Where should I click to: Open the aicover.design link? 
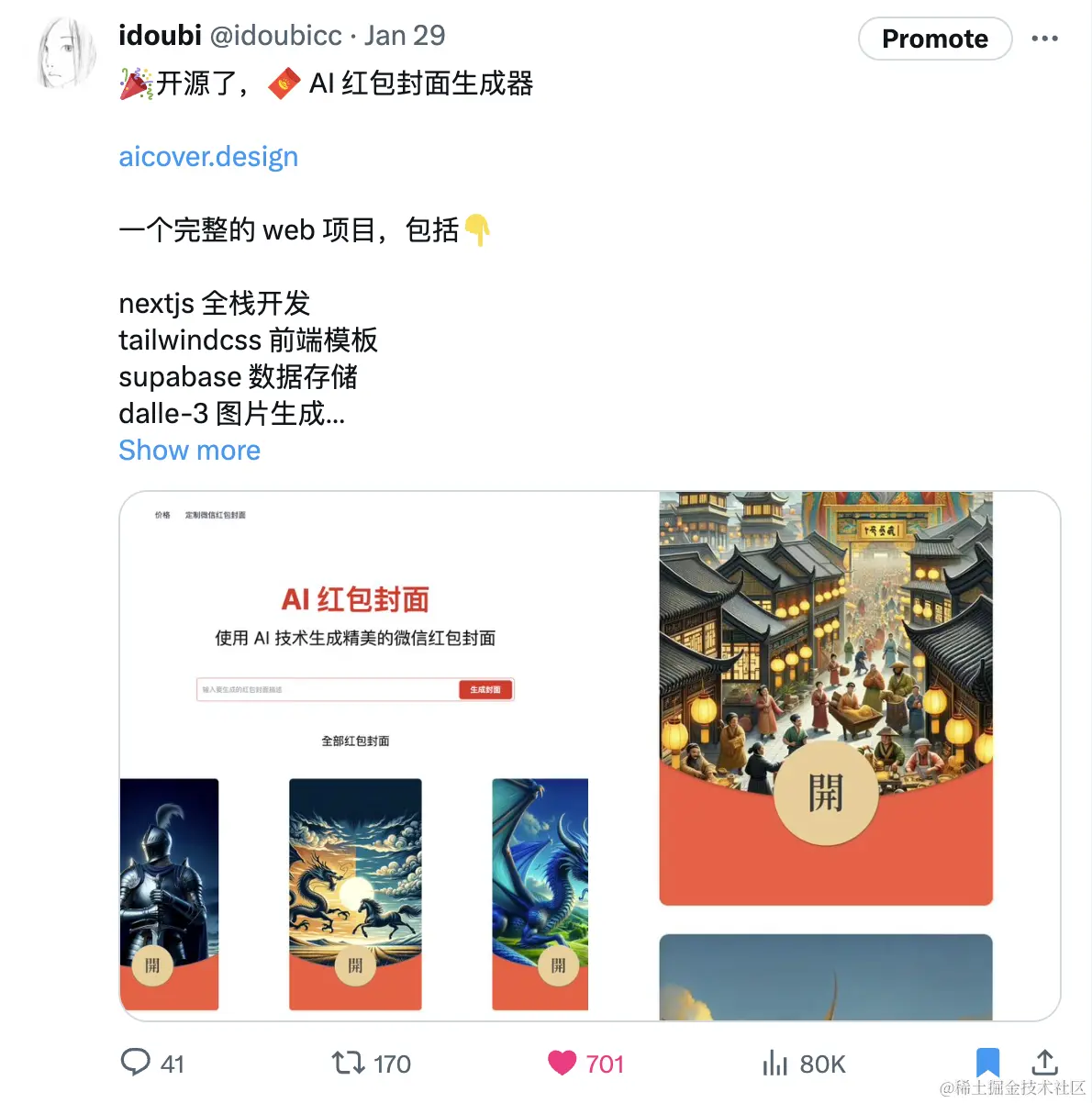[208, 156]
